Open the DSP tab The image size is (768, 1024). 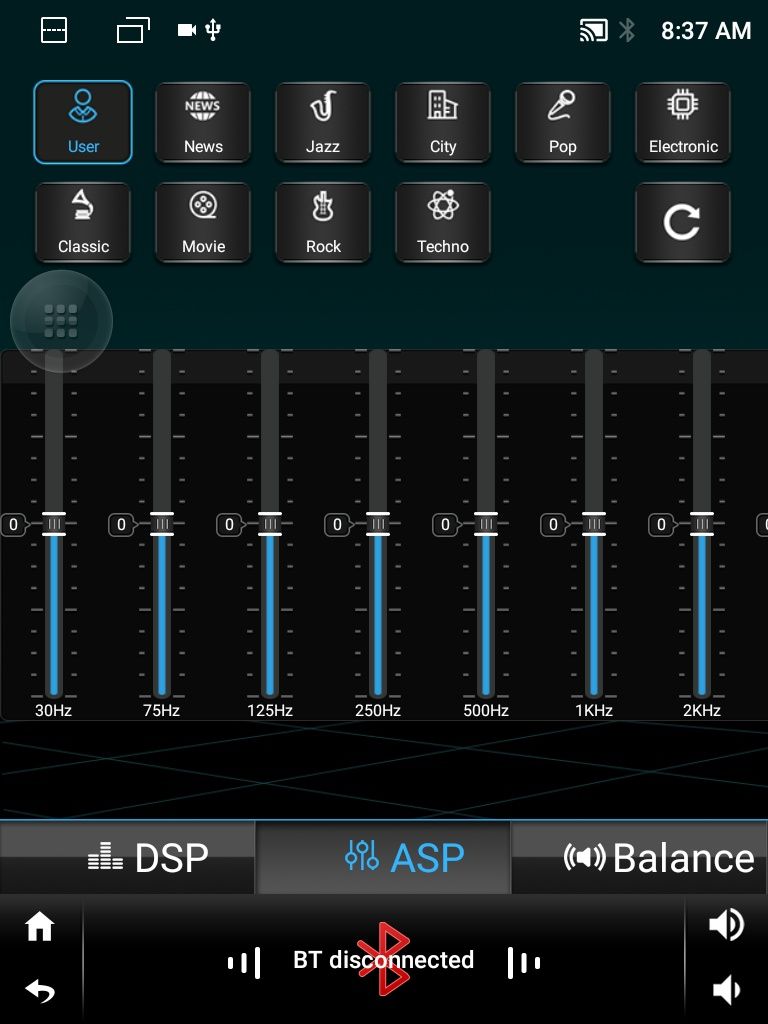[128, 857]
